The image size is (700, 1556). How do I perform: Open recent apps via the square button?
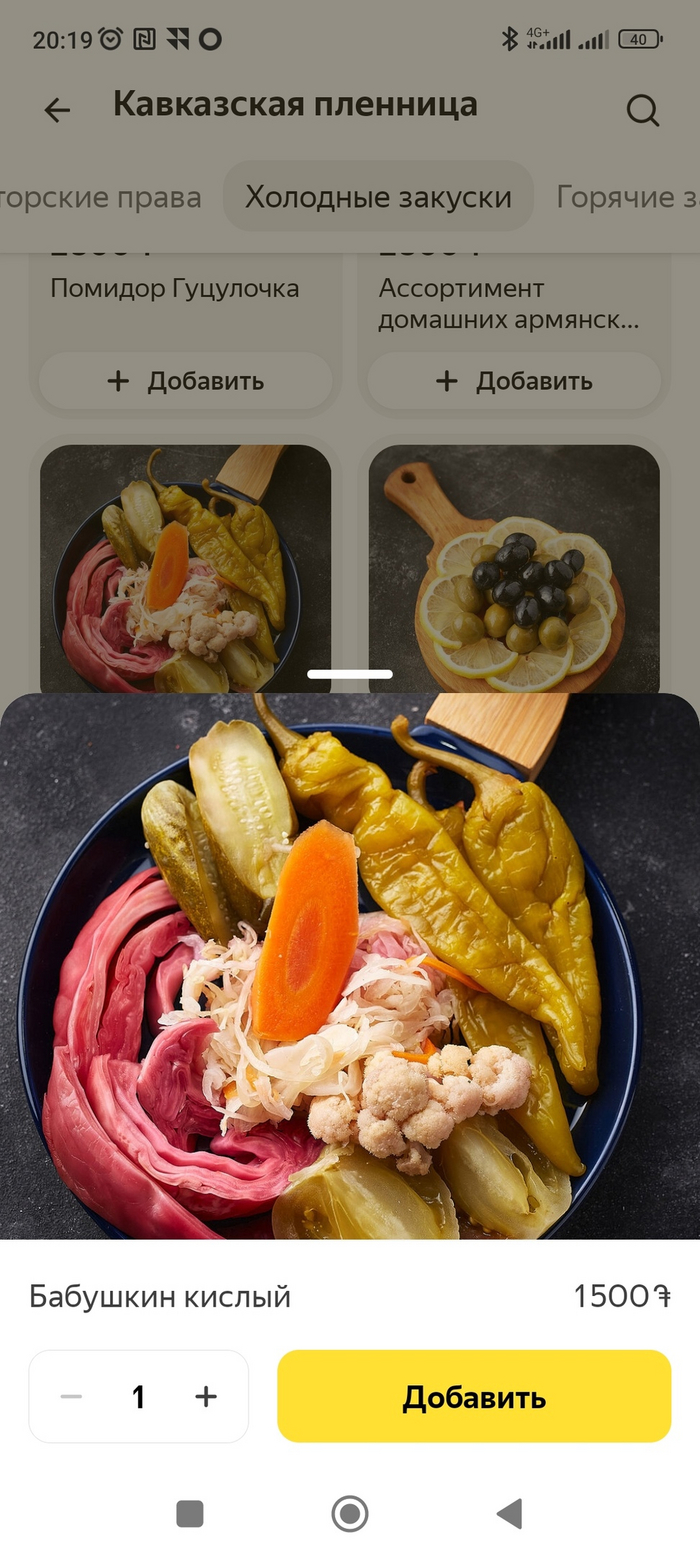pos(190,1514)
